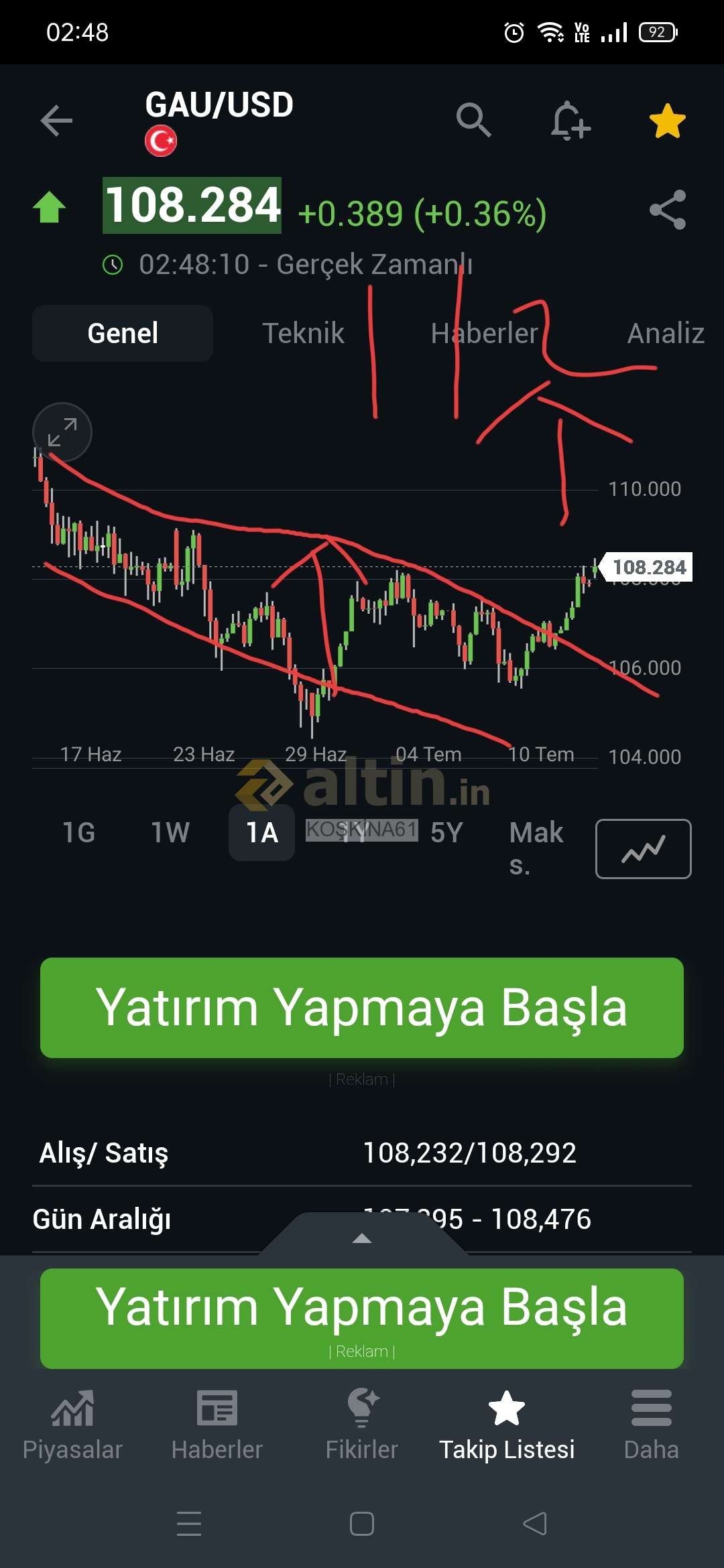Select the 1W chart range

(170, 833)
